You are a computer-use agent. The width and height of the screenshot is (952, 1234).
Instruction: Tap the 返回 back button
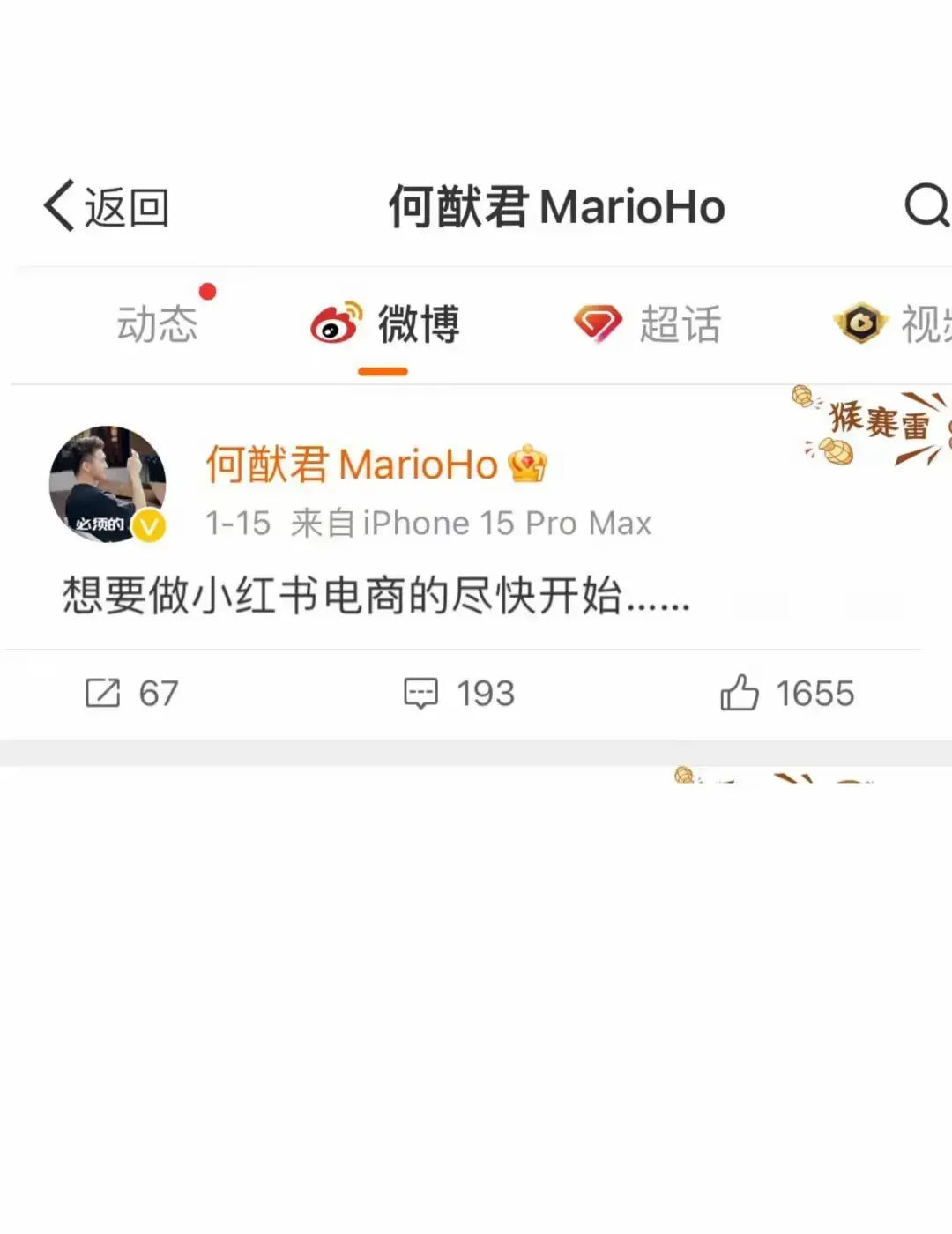(106, 207)
